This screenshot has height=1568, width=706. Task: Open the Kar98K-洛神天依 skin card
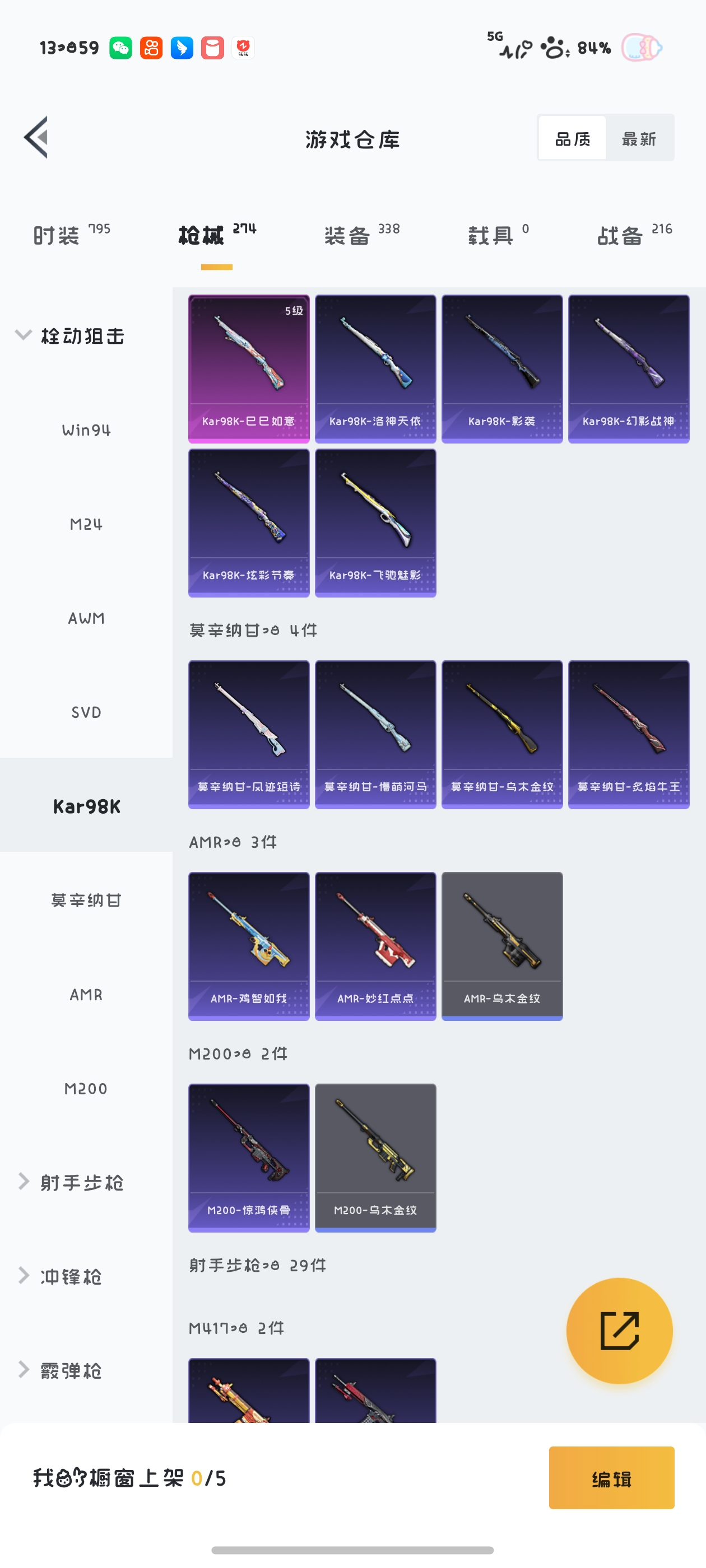pos(375,368)
